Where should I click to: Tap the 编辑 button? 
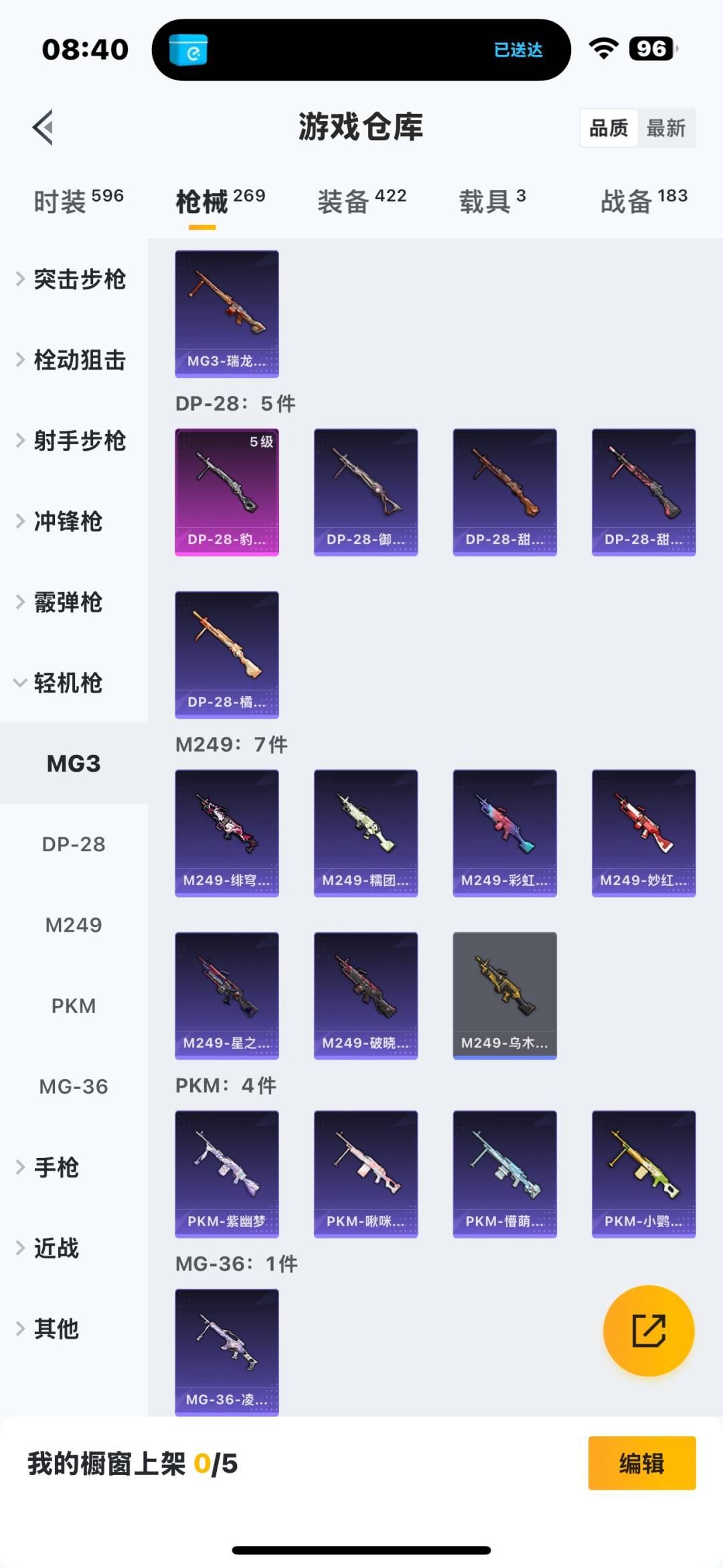pyautogui.click(x=641, y=1464)
